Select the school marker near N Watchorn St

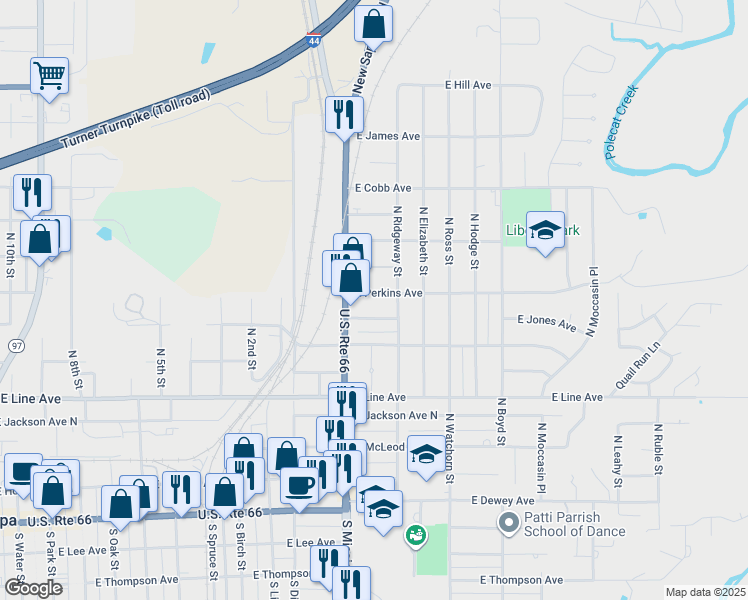pos(426,457)
